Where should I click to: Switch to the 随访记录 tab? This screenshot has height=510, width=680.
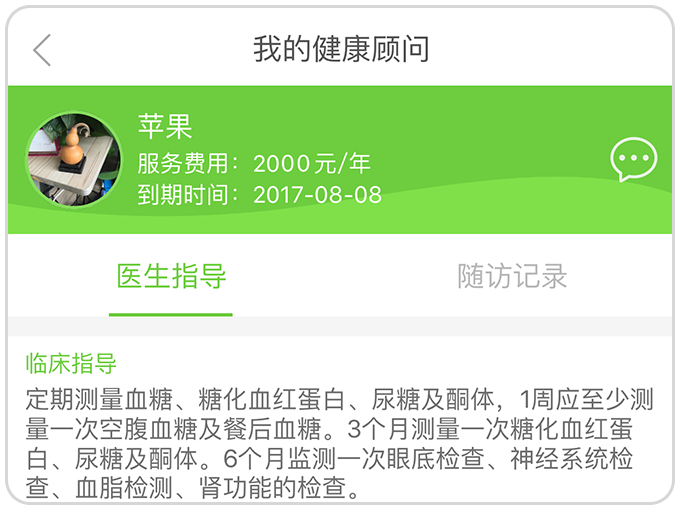point(512,276)
